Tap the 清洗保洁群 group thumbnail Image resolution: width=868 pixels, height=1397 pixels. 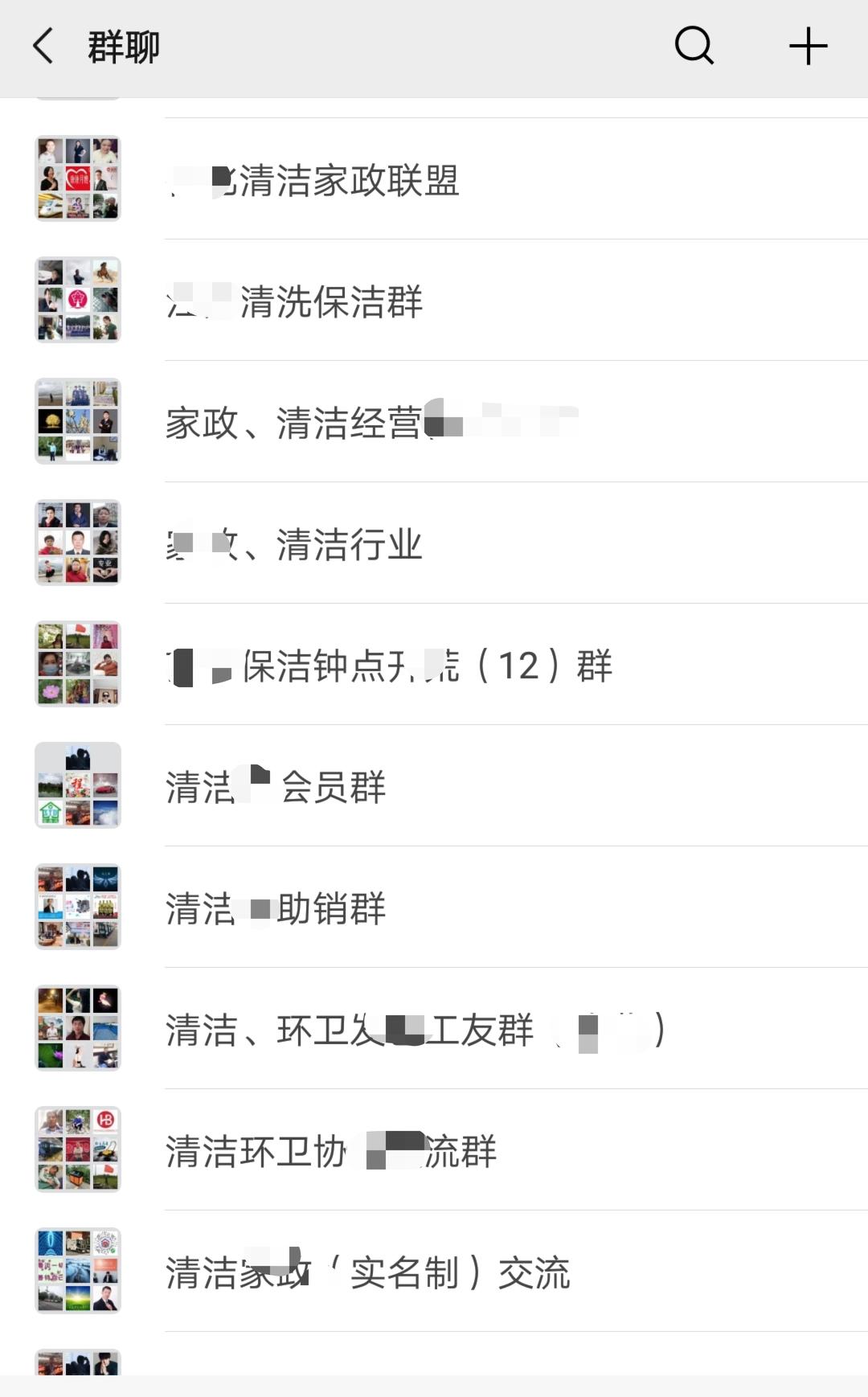click(x=78, y=300)
